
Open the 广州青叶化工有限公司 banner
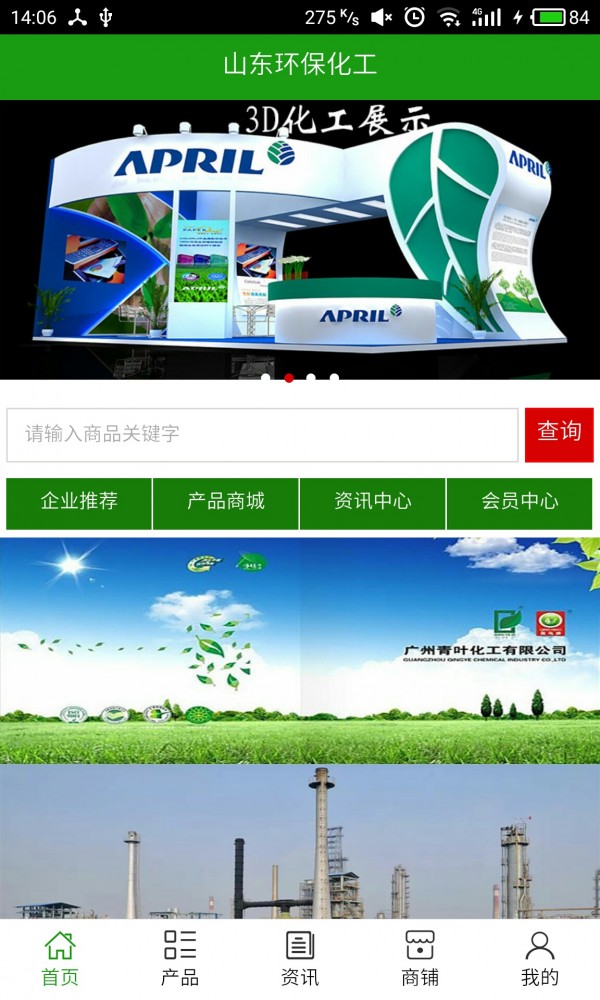point(300,651)
